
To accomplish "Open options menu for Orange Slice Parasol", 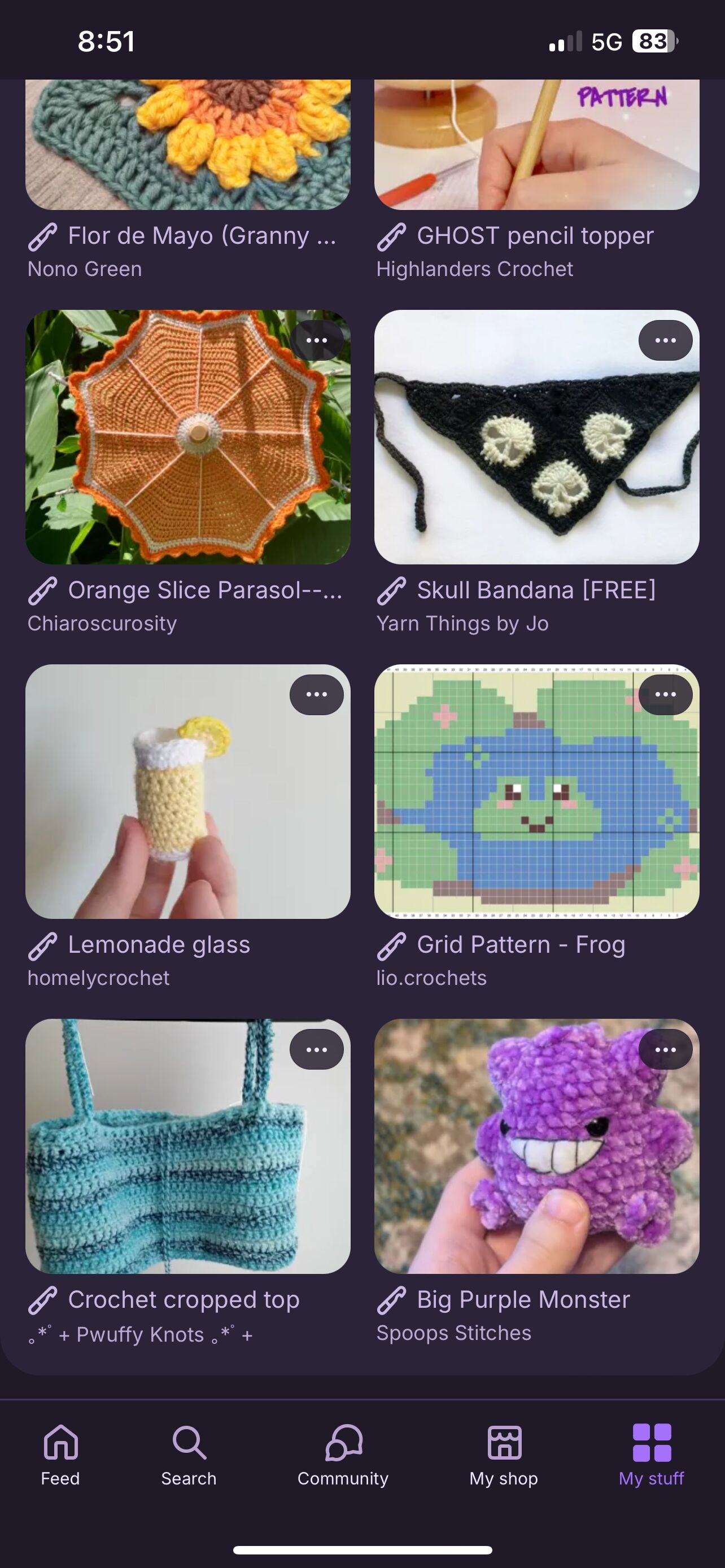I will pyautogui.click(x=316, y=340).
